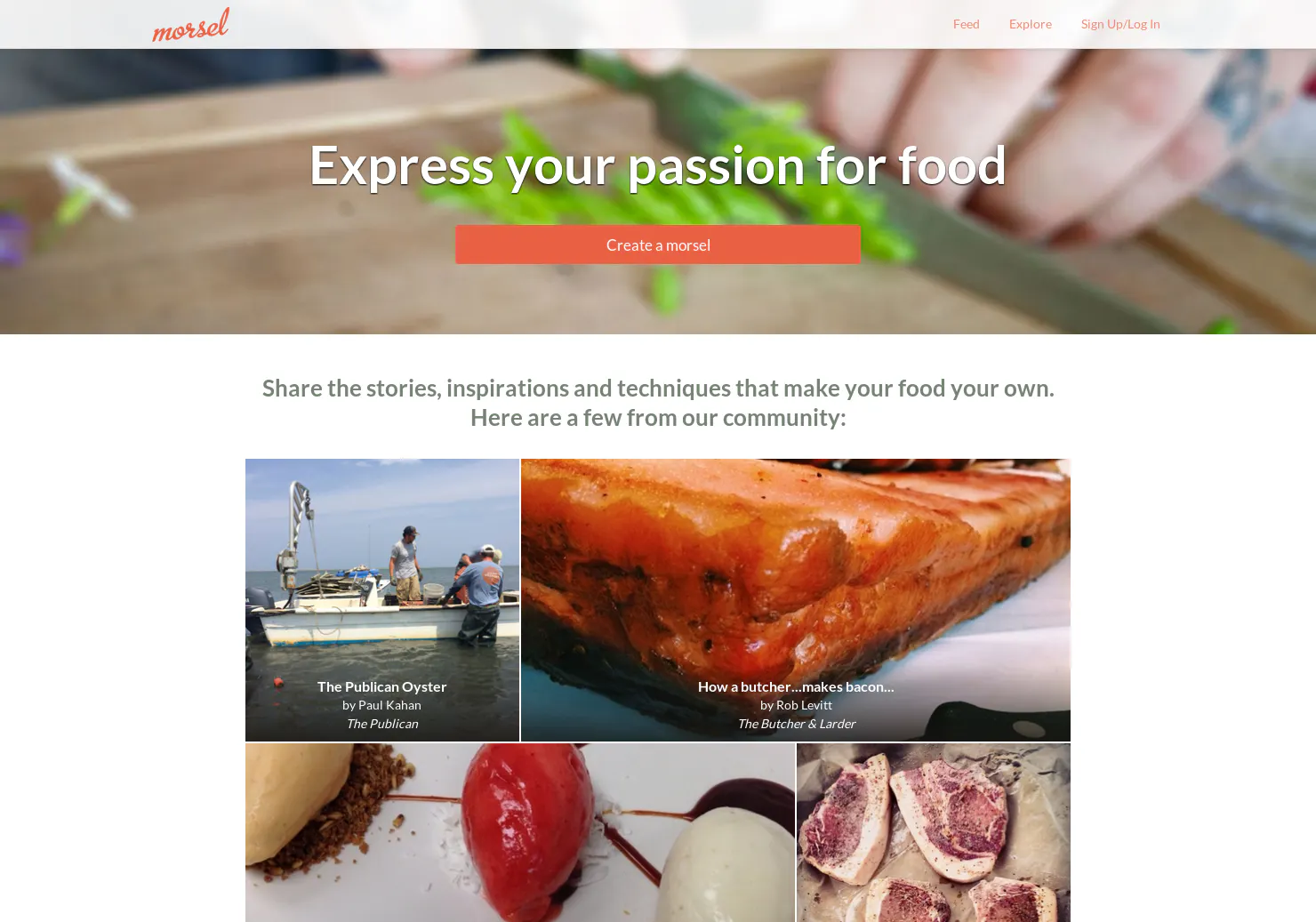Go to the Explore page

[1030, 24]
